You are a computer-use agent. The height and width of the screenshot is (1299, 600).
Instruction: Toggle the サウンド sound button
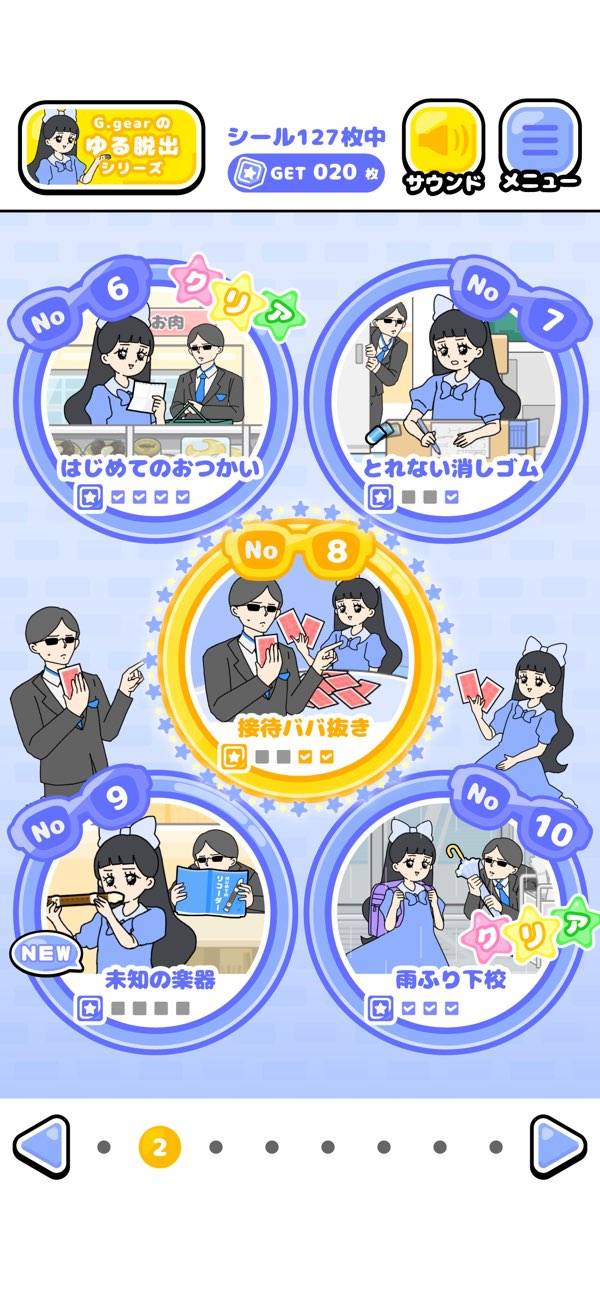click(x=444, y=144)
